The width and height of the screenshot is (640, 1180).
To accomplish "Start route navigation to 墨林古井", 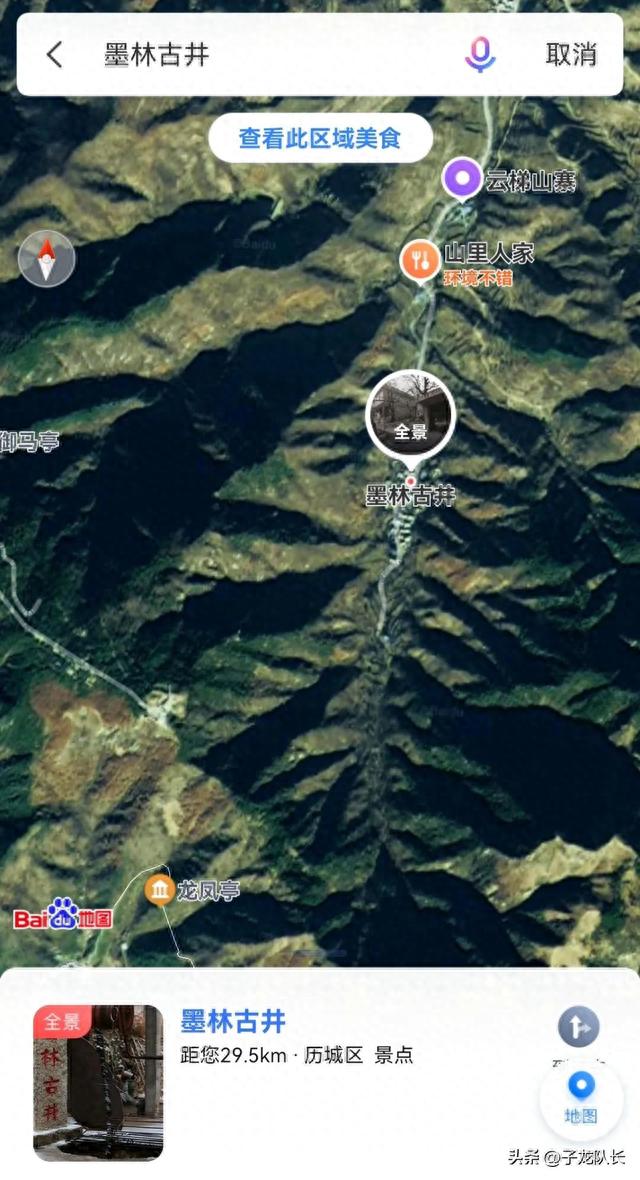I will pyautogui.click(x=578, y=1027).
